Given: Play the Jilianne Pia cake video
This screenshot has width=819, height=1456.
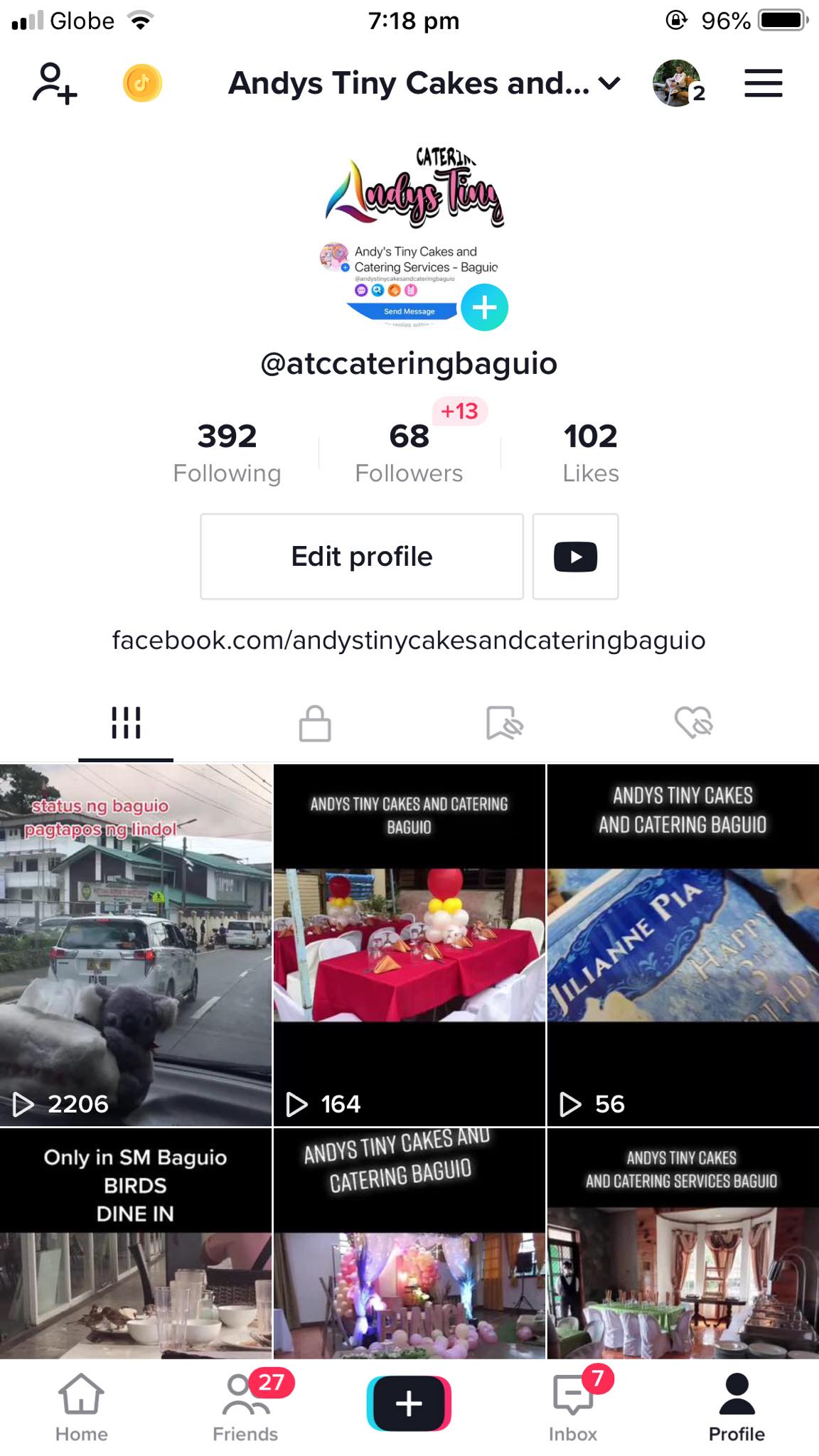Looking at the screenshot, I should pyautogui.click(x=682, y=944).
